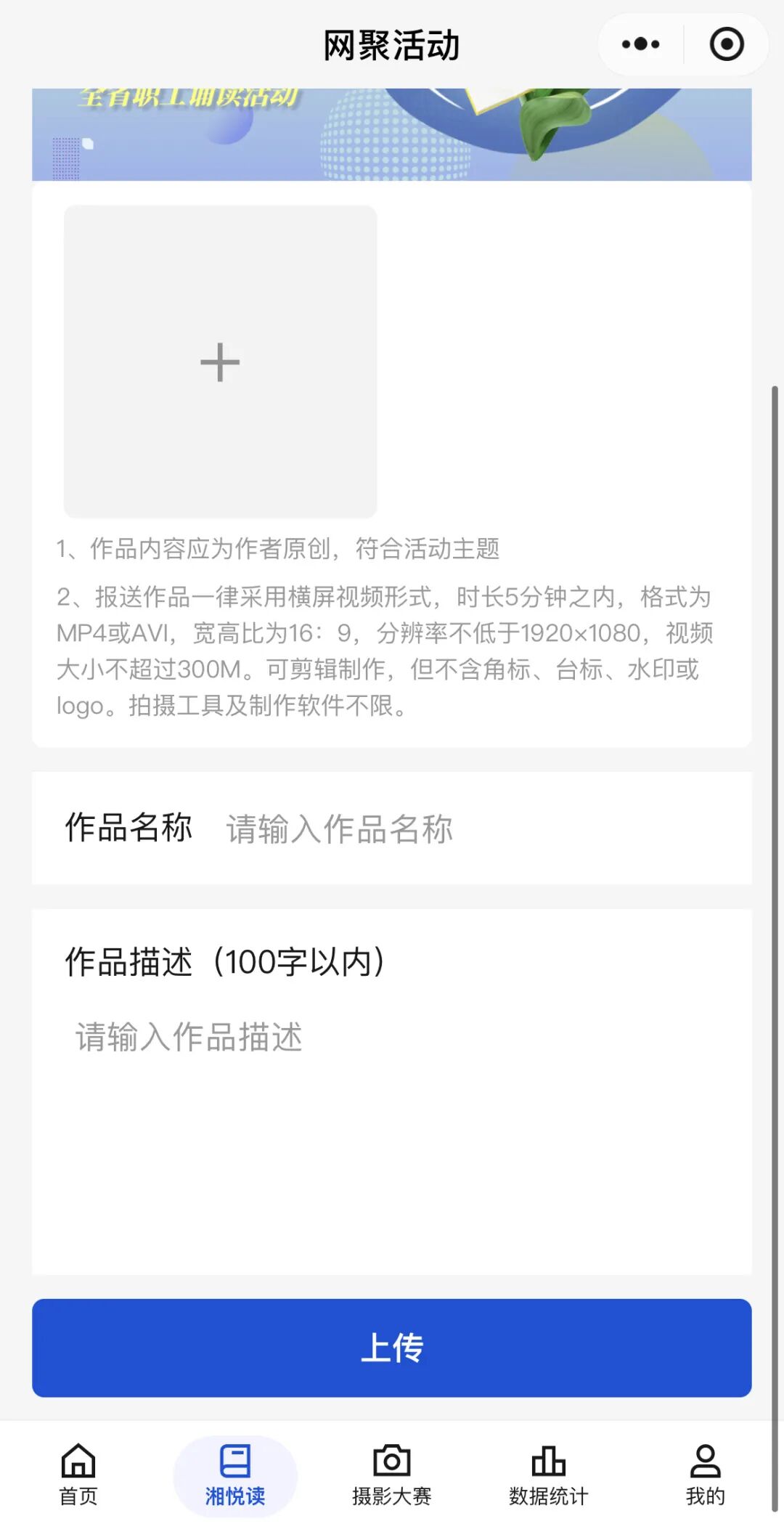Tap the blue 上传 button

(392, 1348)
